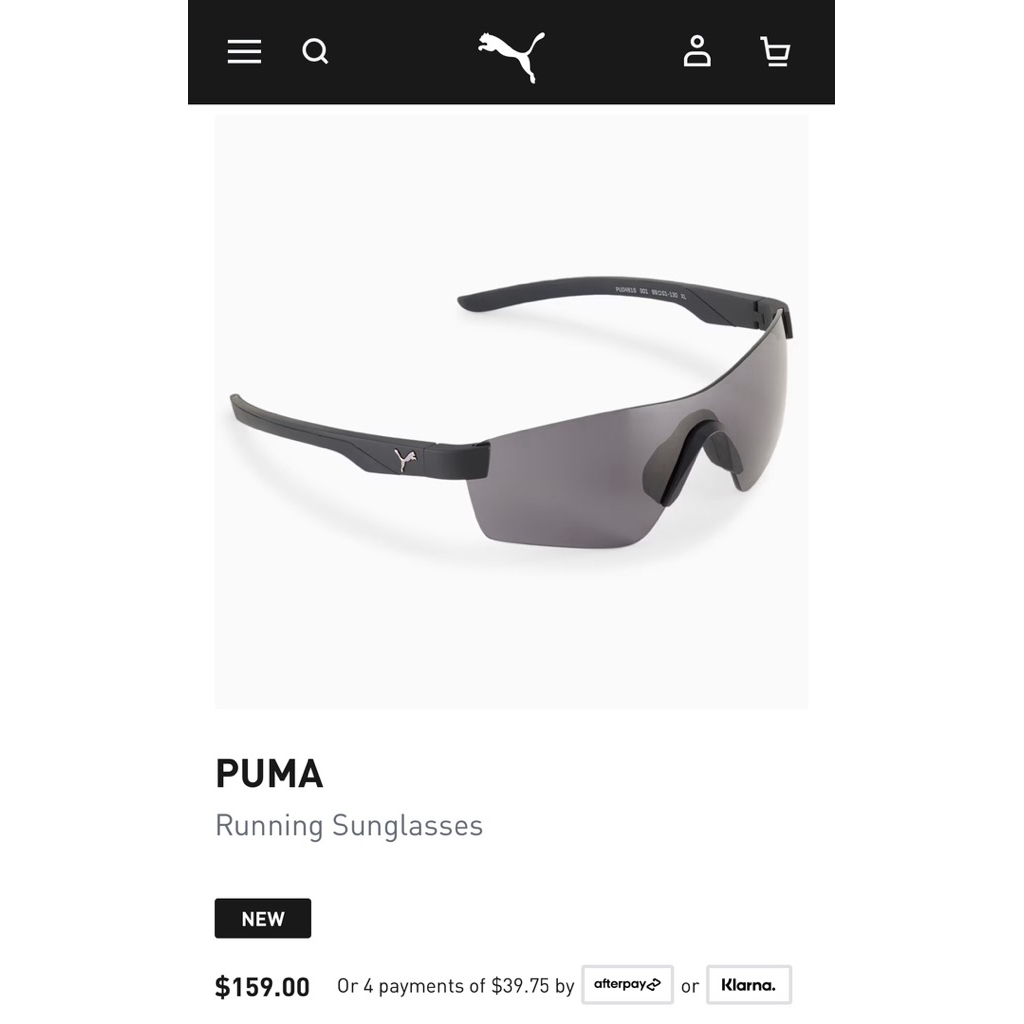This screenshot has height=1024, width=1024.
Task: Open the hamburger menu
Action: coord(244,52)
